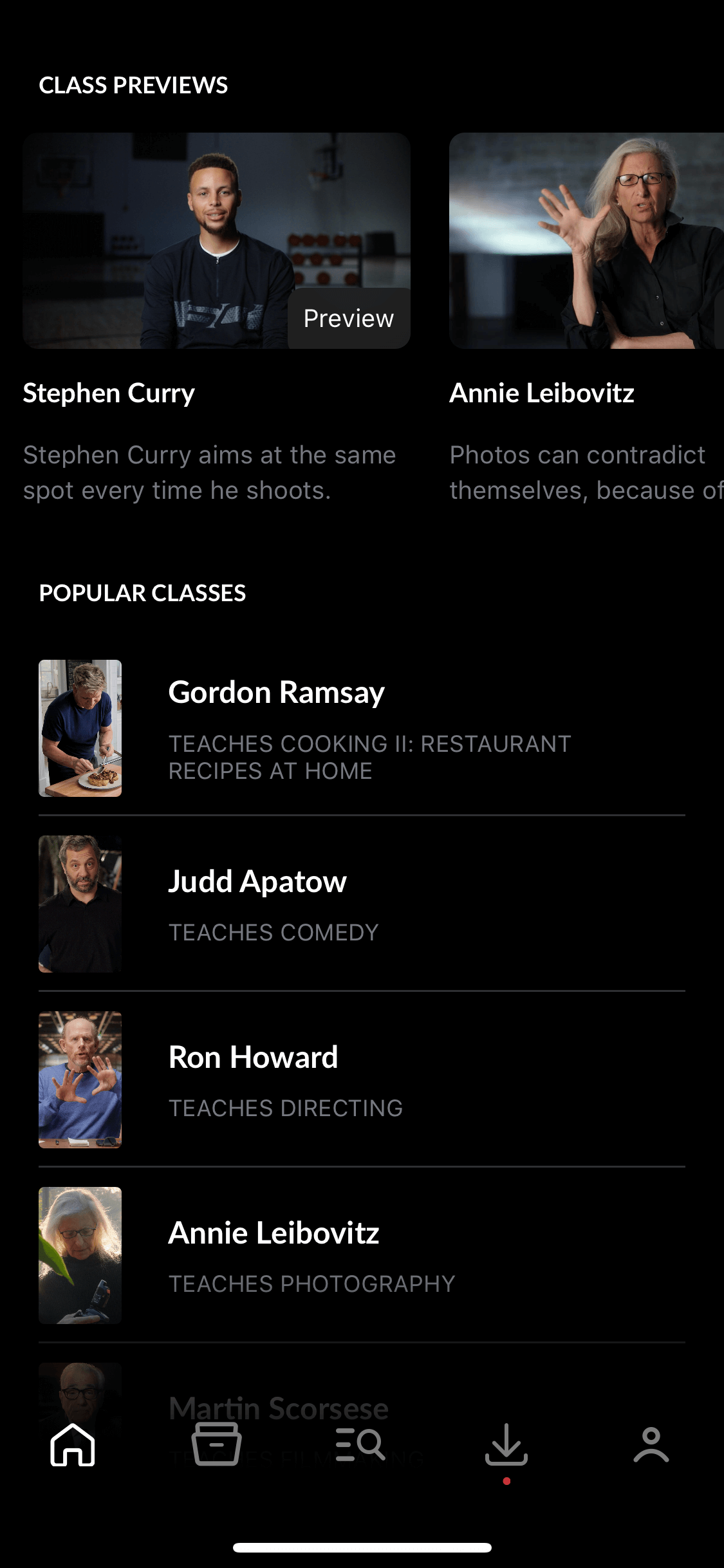
Task: Switch to the library box tab
Action: (x=217, y=1444)
